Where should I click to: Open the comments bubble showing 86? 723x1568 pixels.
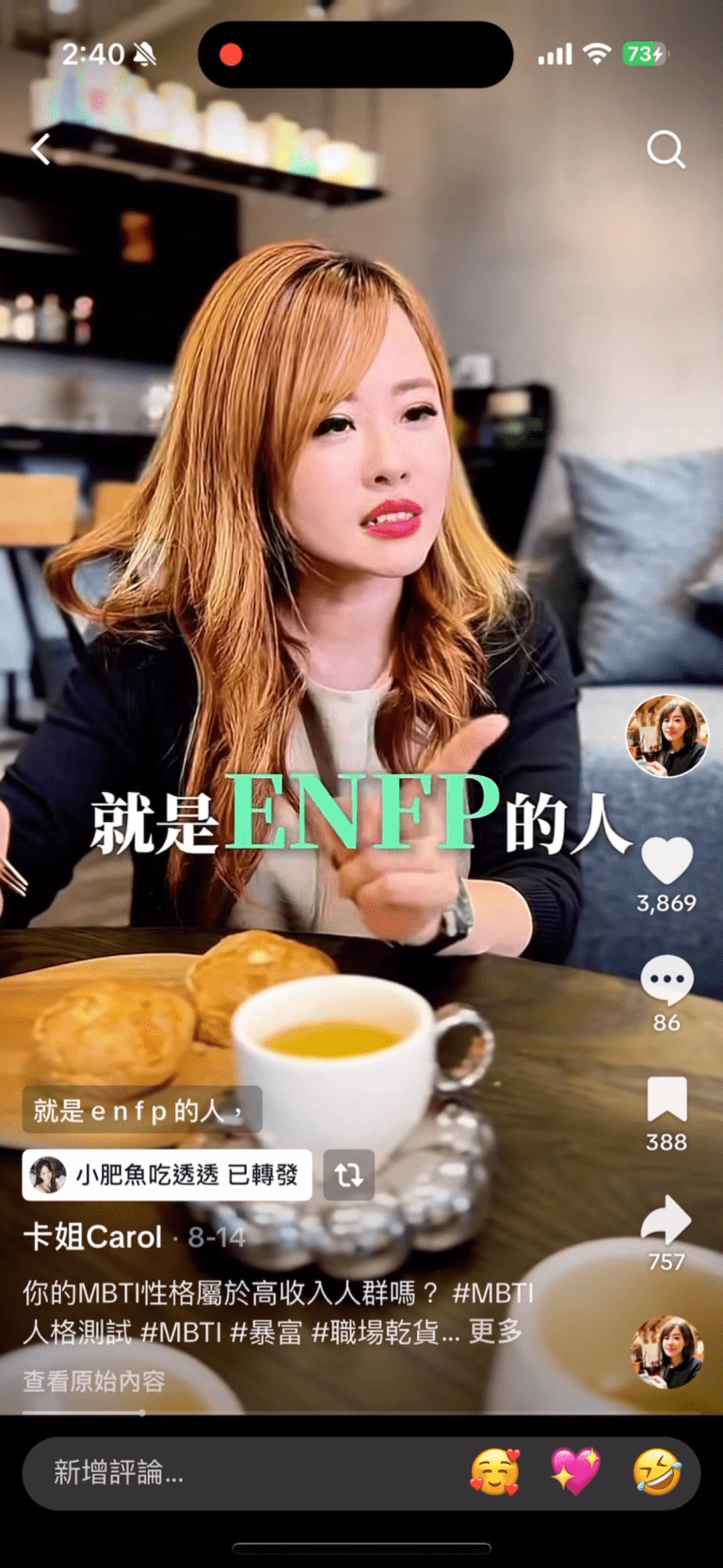667,981
